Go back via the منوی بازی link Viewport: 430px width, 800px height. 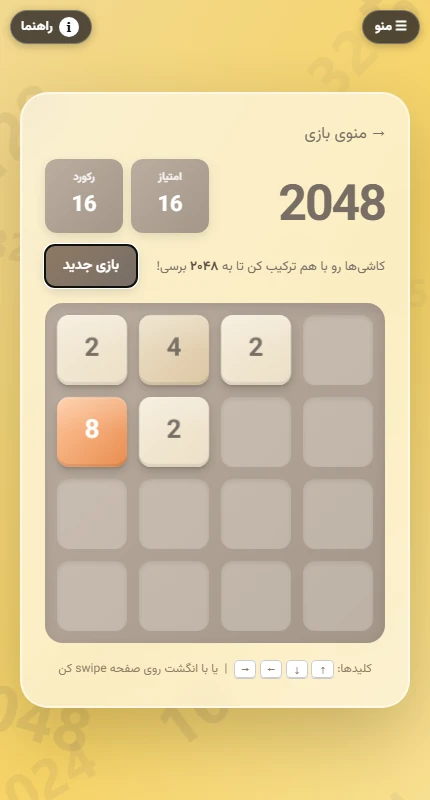pyautogui.click(x=345, y=134)
